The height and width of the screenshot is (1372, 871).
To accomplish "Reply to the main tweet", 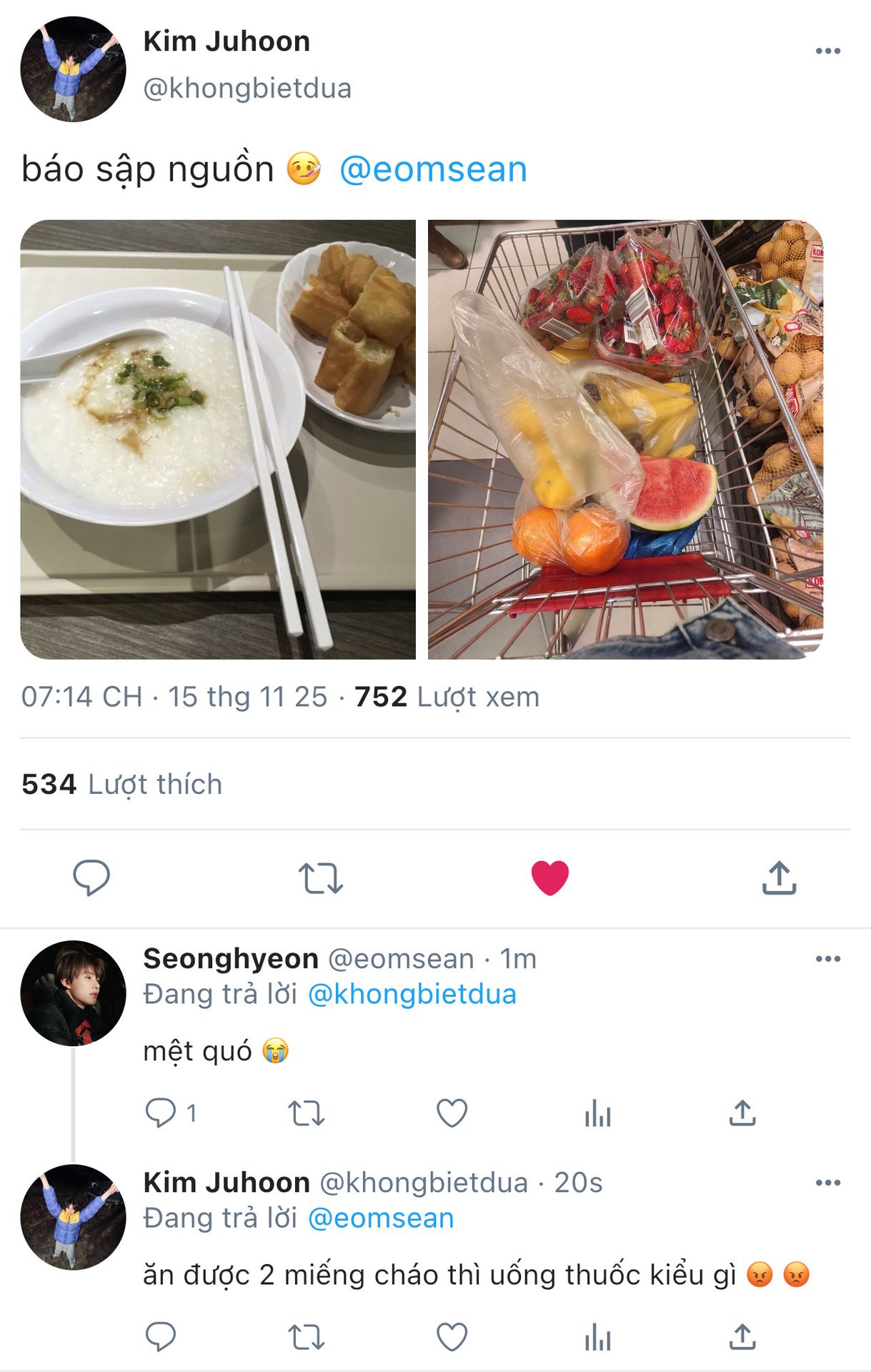I will pyautogui.click(x=91, y=878).
